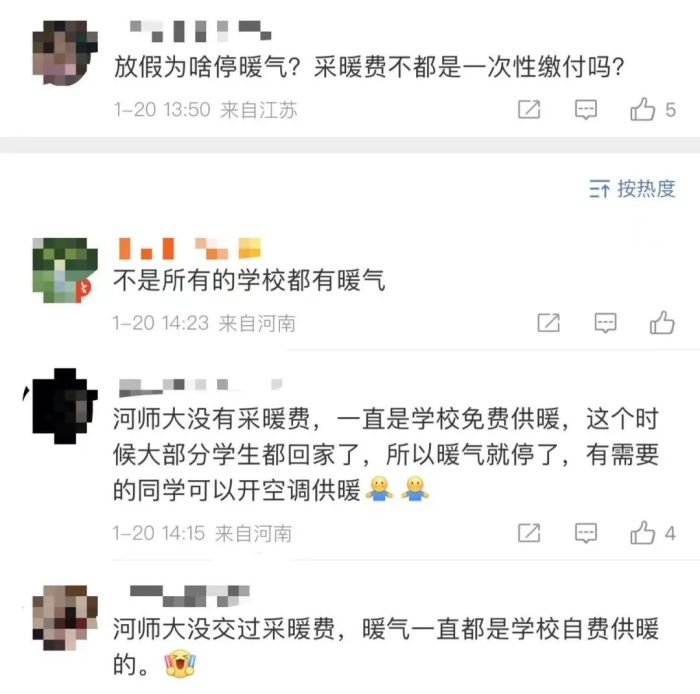
Task: Change comment sorting via 按热度
Action: point(632,188)
